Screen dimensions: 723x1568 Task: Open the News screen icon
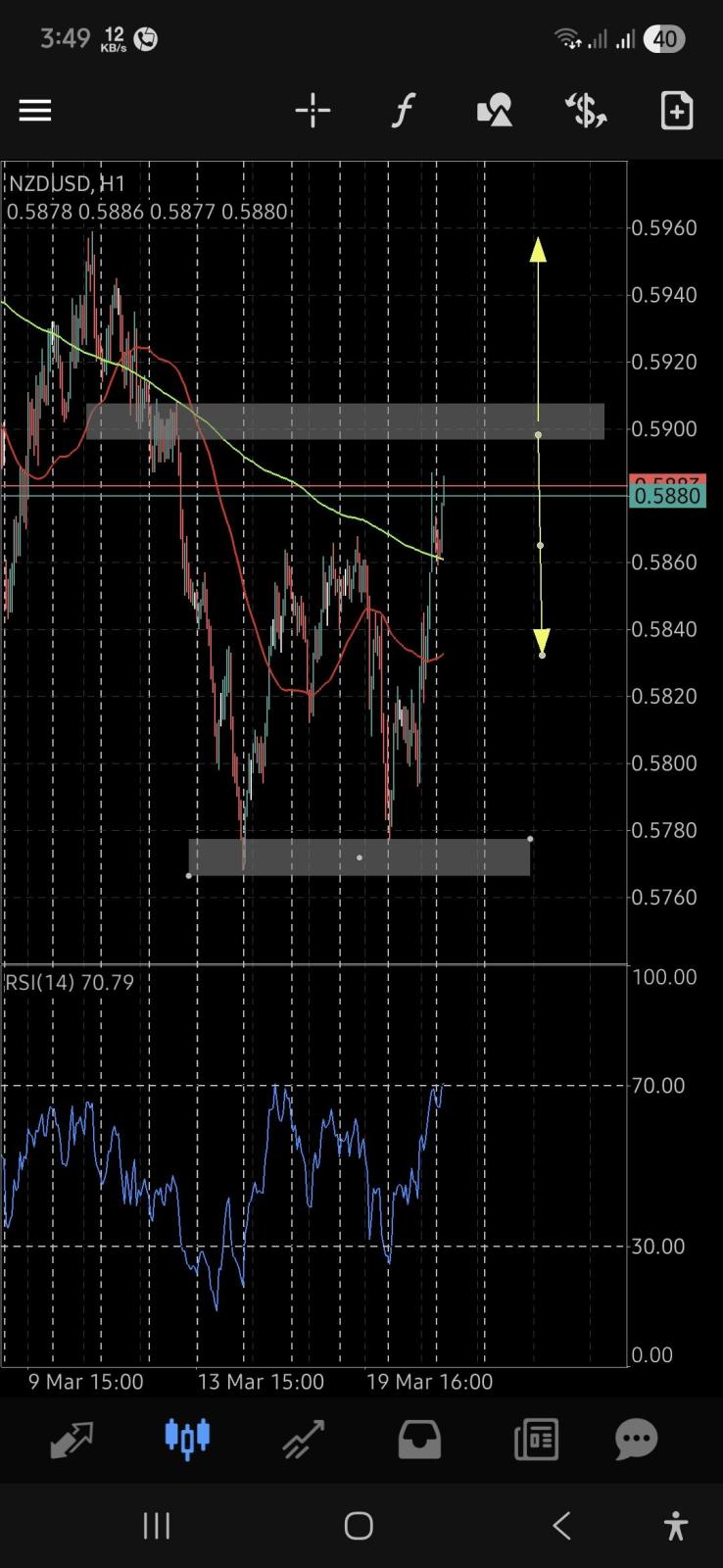[x=535, y=1438]
